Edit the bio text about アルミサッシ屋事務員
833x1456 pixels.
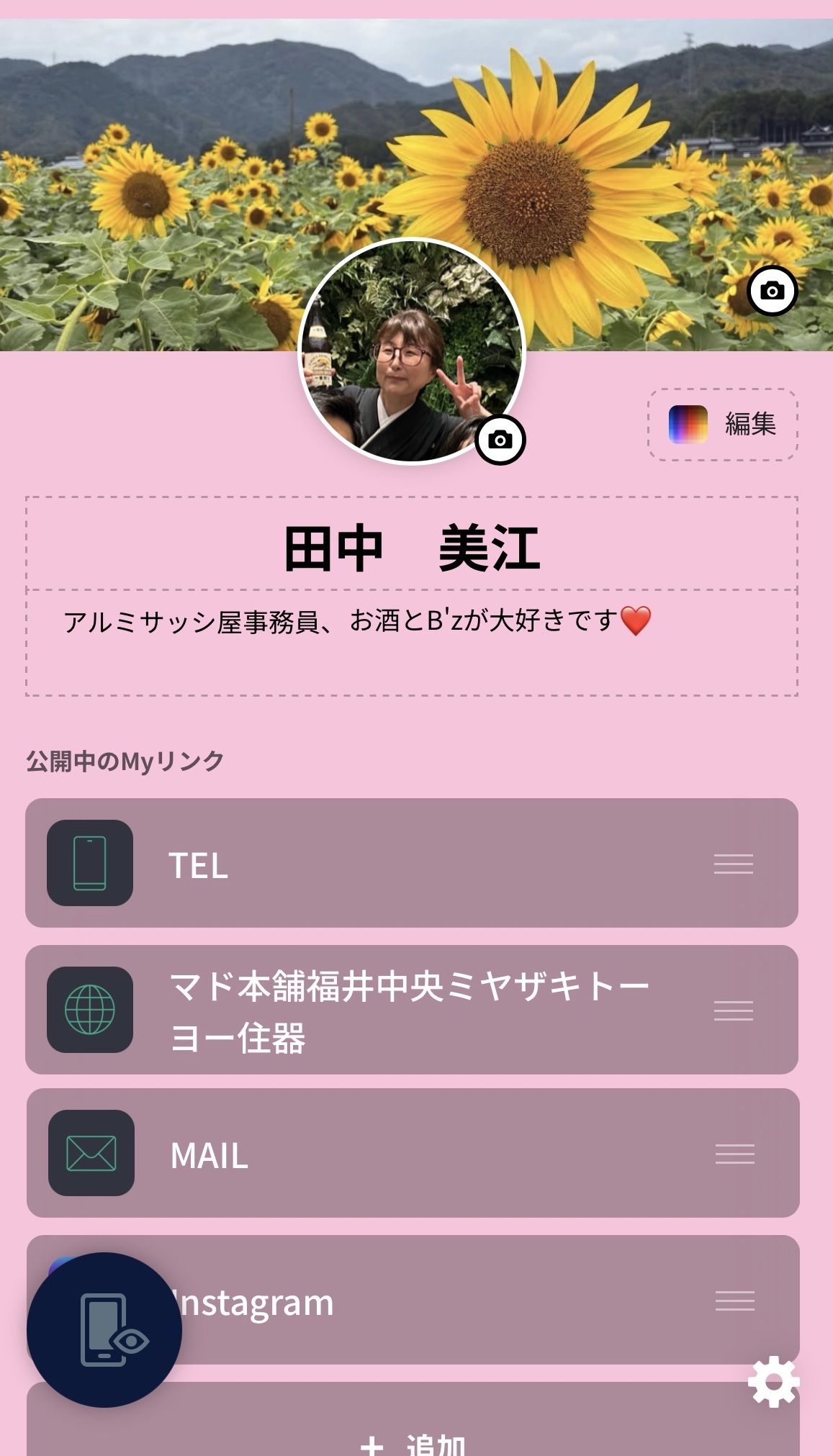[x=357, y=621]
